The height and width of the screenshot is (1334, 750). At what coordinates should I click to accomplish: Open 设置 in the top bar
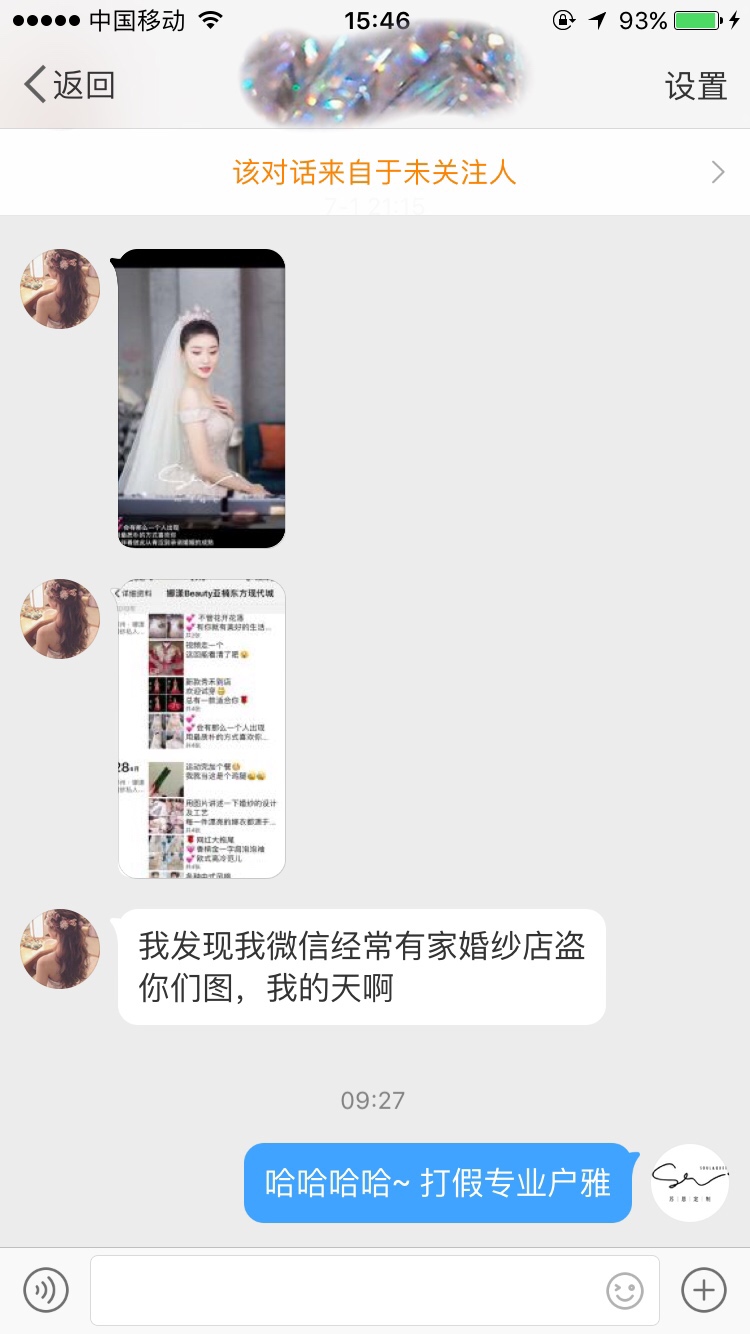696,86
